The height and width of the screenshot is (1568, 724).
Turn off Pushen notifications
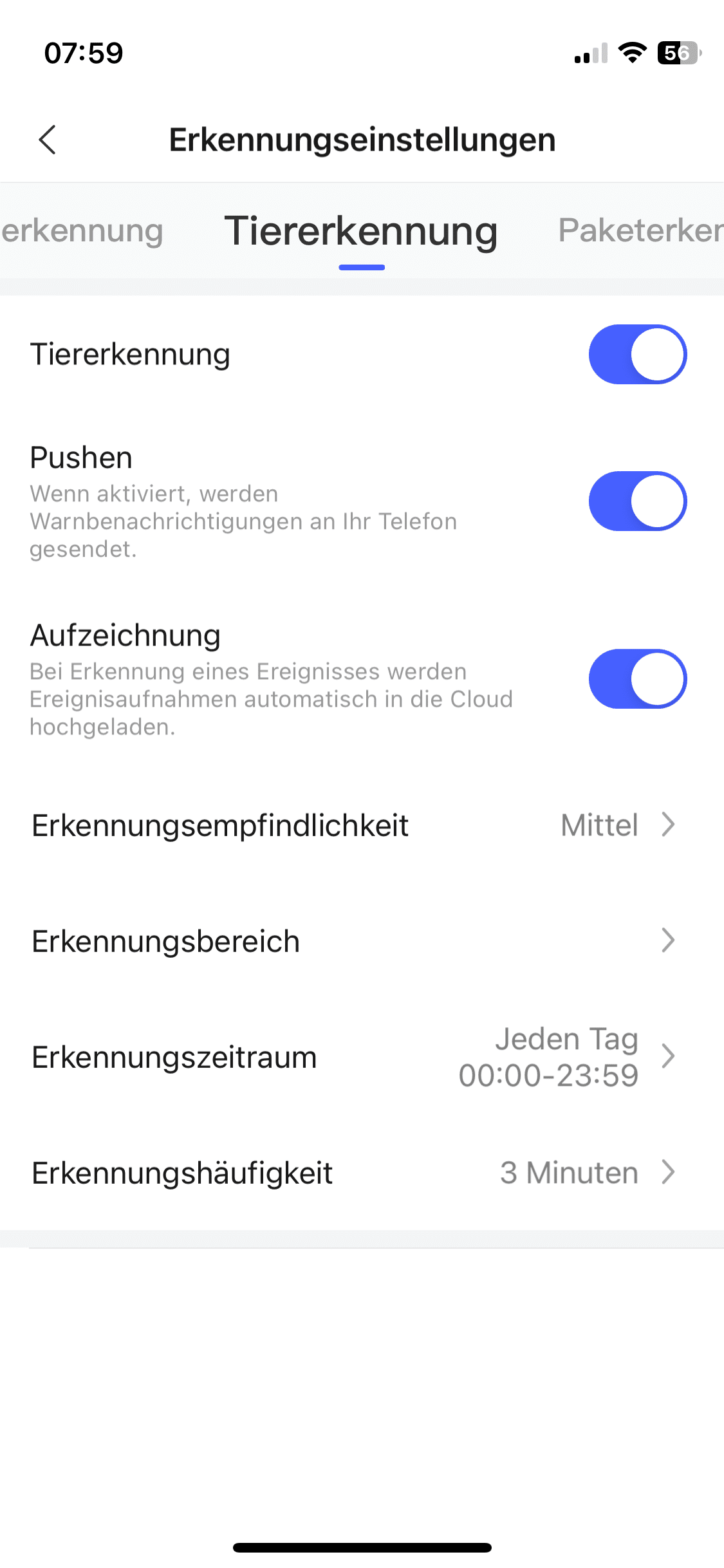(637, 501)
